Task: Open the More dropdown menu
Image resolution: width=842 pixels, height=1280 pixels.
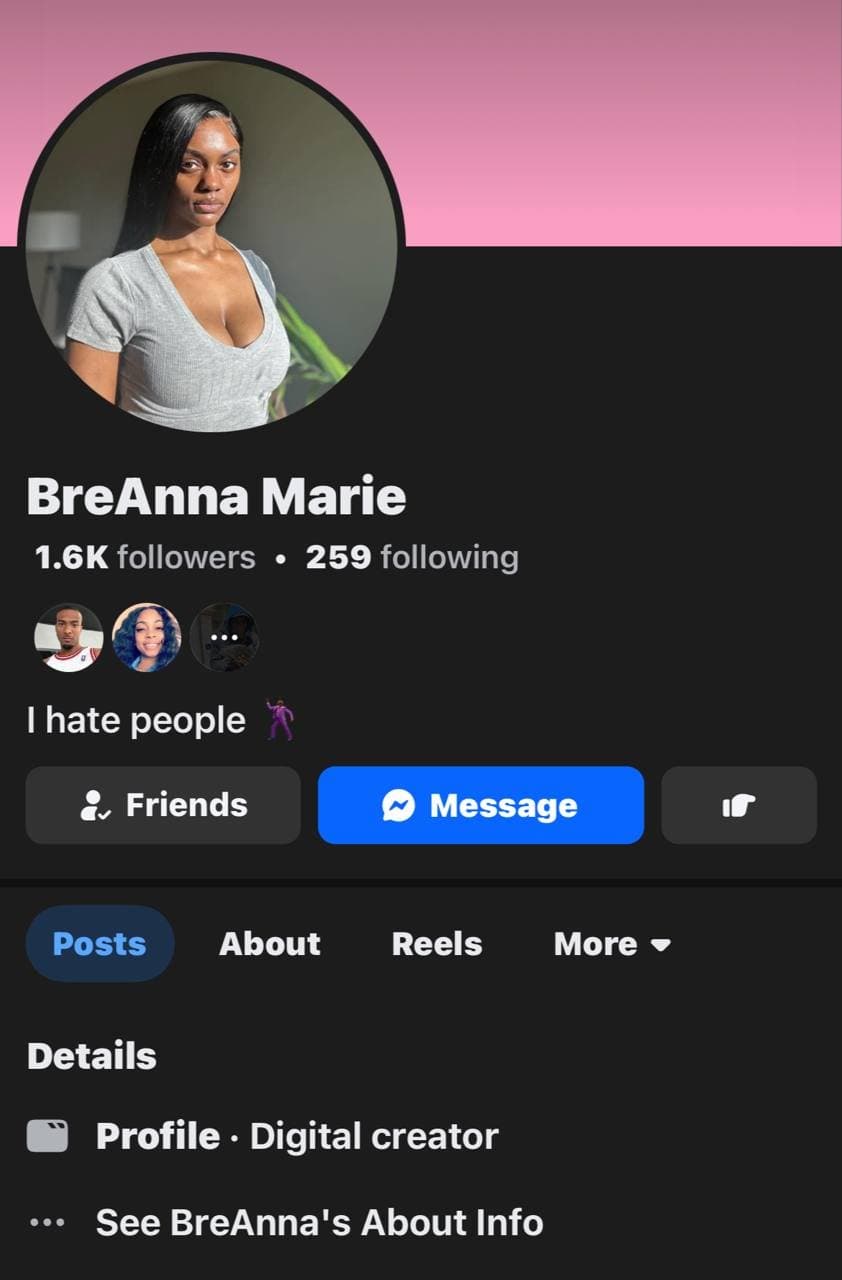Action: click(x=611, y=943)
